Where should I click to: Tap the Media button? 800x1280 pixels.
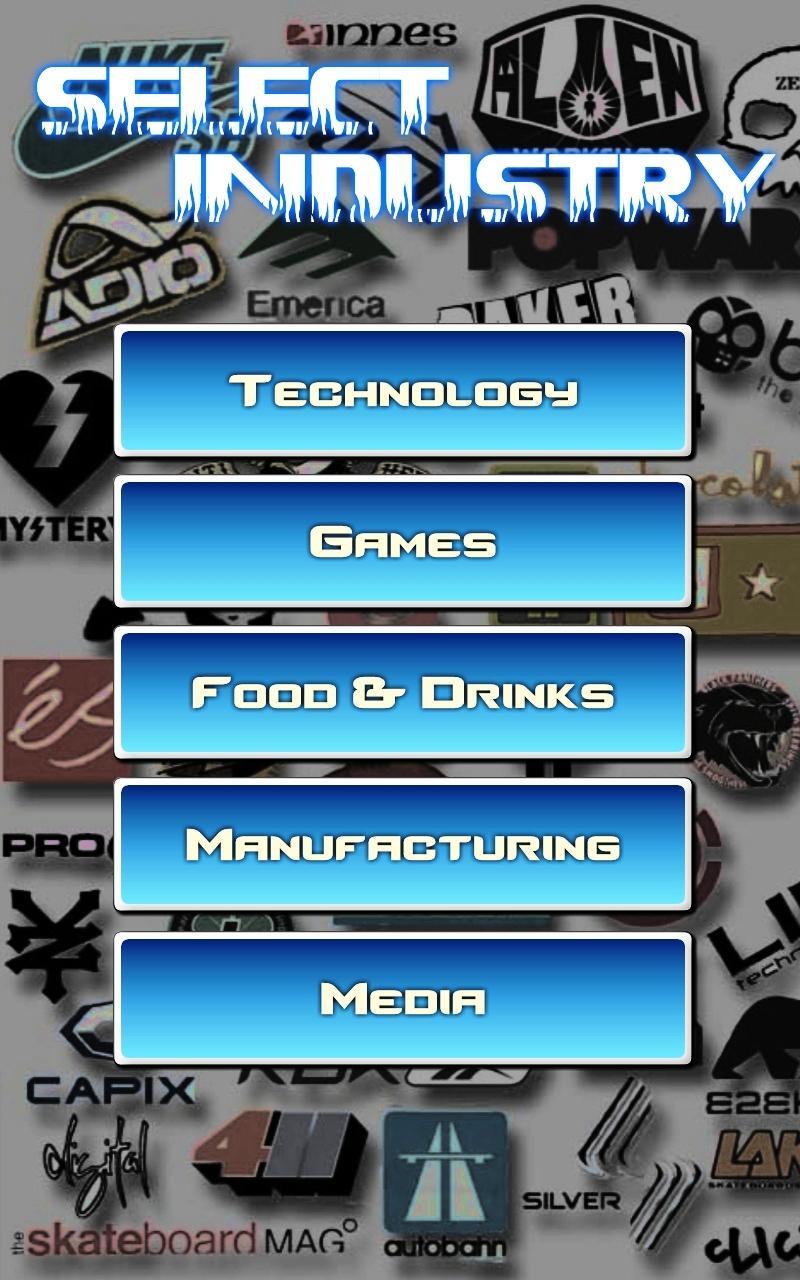coord(403,998)
